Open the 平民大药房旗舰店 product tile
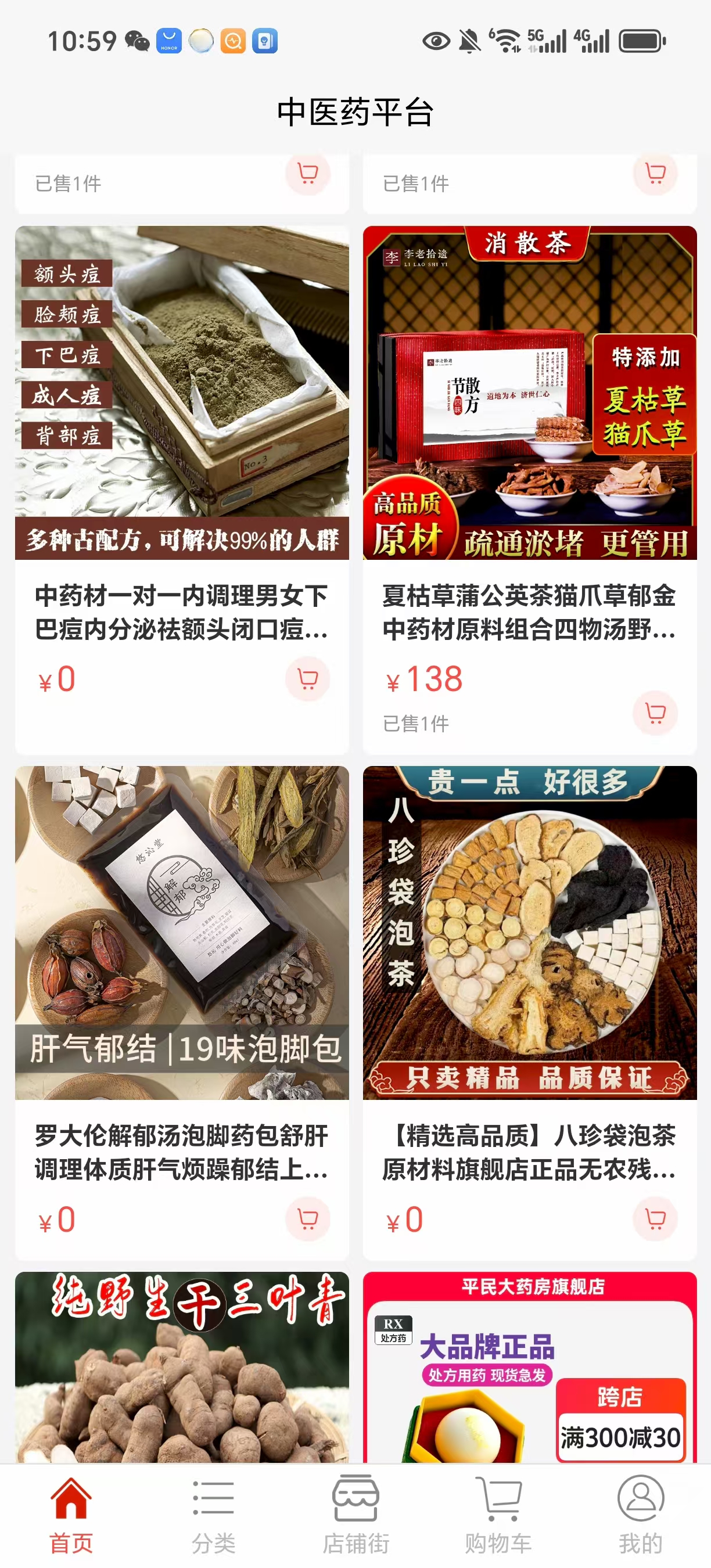 click(x=530, y=1367)
